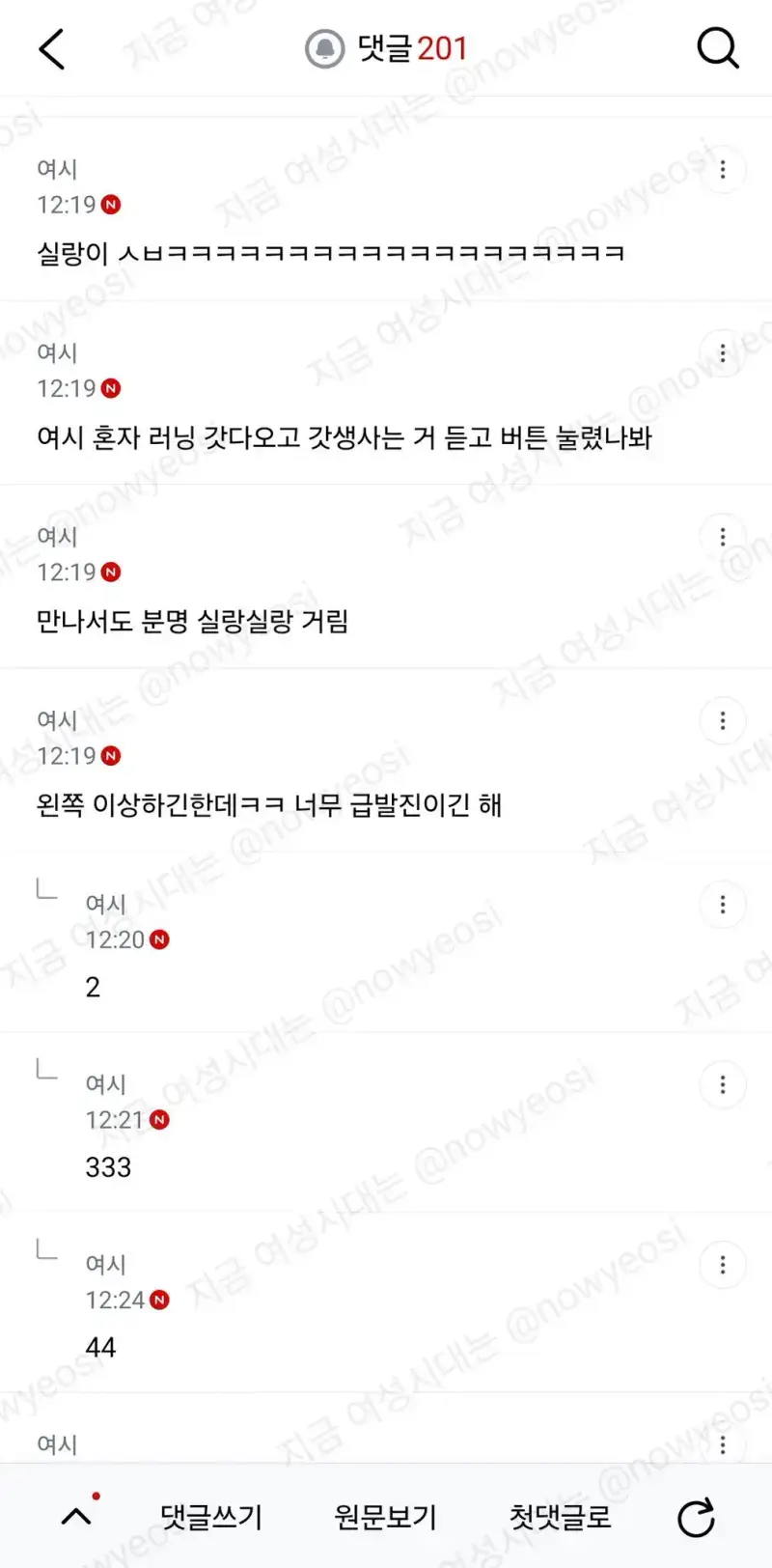This screenshot has height=1568, width=772.
Task: Refresh the comments list
Action: click(696, 1518)
